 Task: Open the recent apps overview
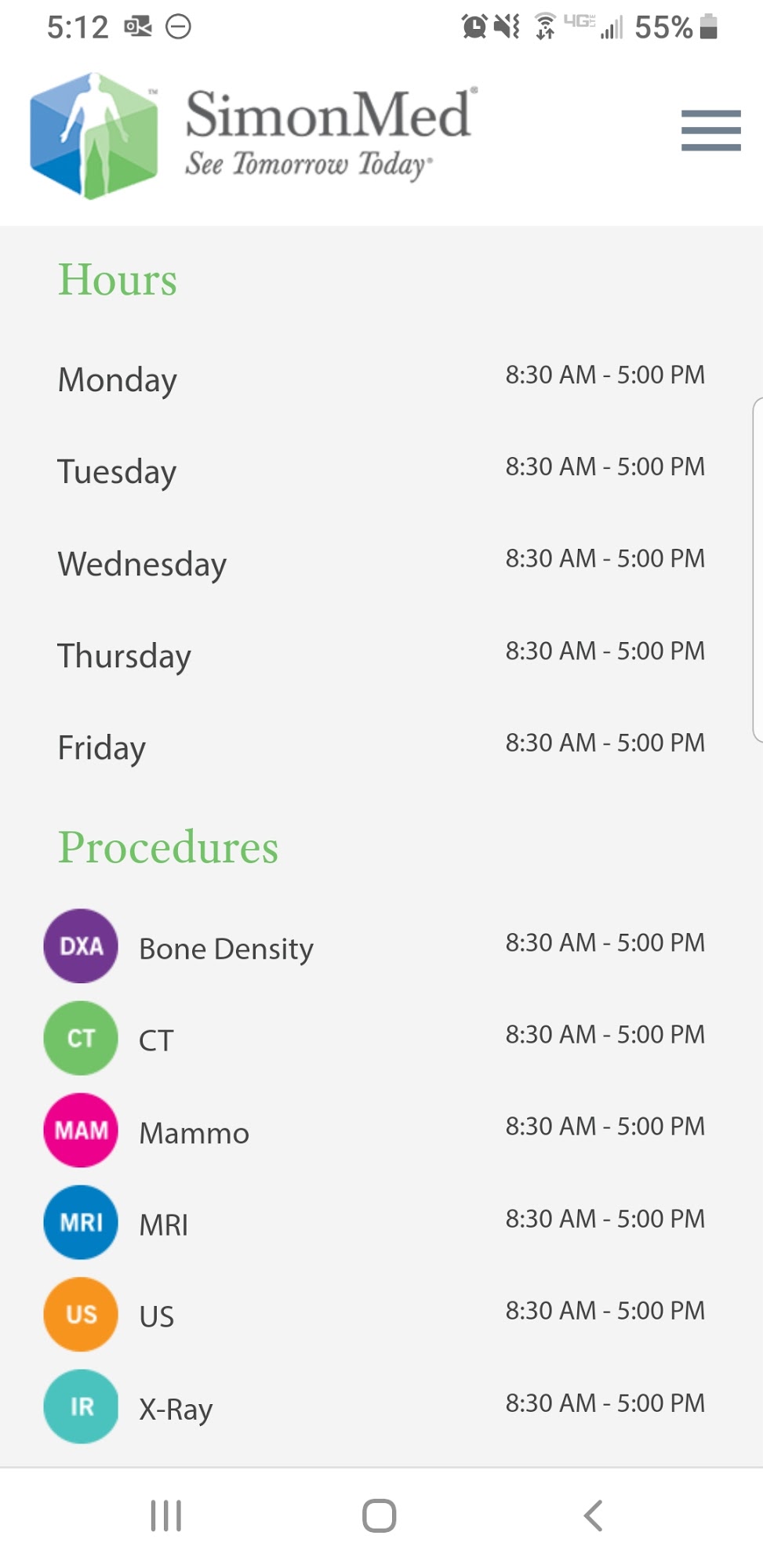[x=166, y=1515]
